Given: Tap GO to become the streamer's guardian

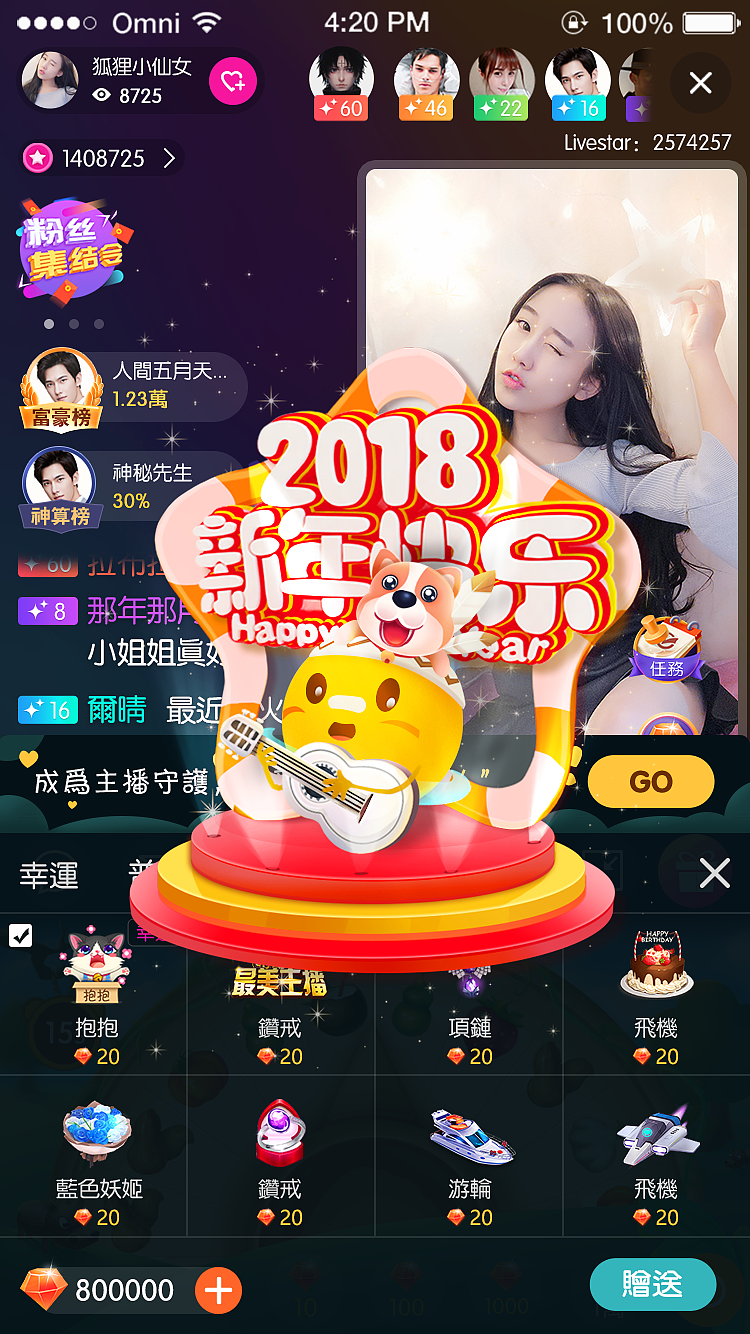Looking at the screenshot, I should click(x=651, y=781).
